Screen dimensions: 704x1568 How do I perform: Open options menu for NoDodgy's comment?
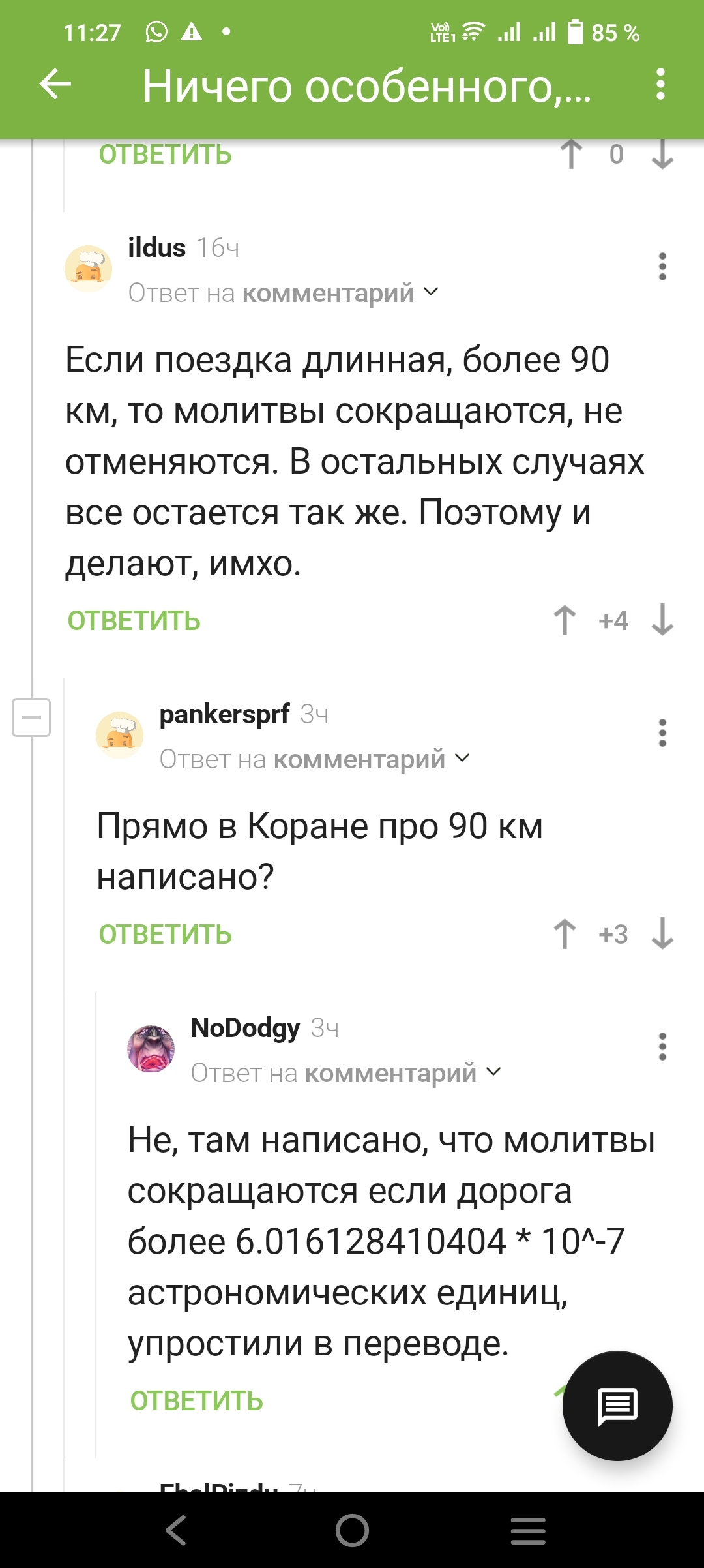(x=662, y=1047)
